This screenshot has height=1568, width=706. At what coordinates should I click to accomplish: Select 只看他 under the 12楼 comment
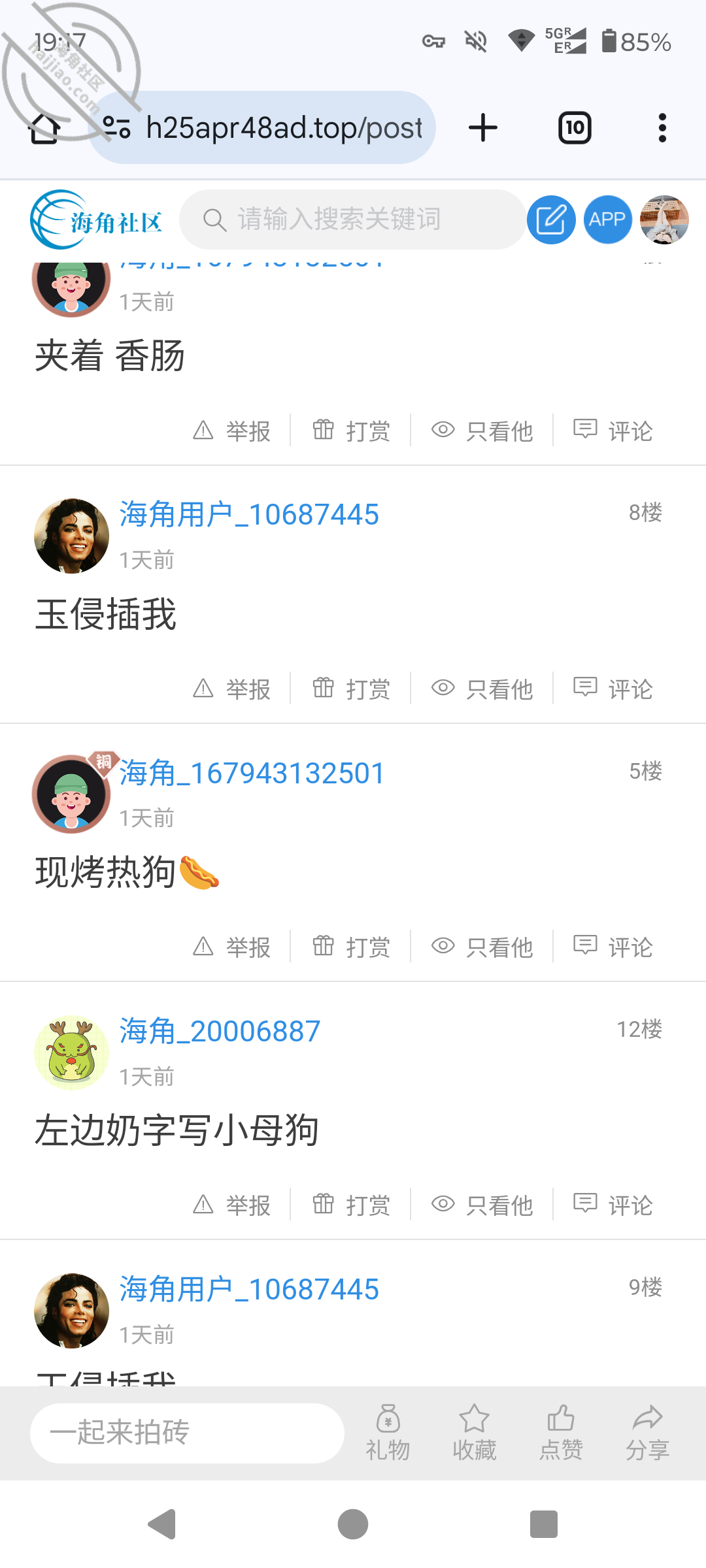click(x=482, y=1205)
